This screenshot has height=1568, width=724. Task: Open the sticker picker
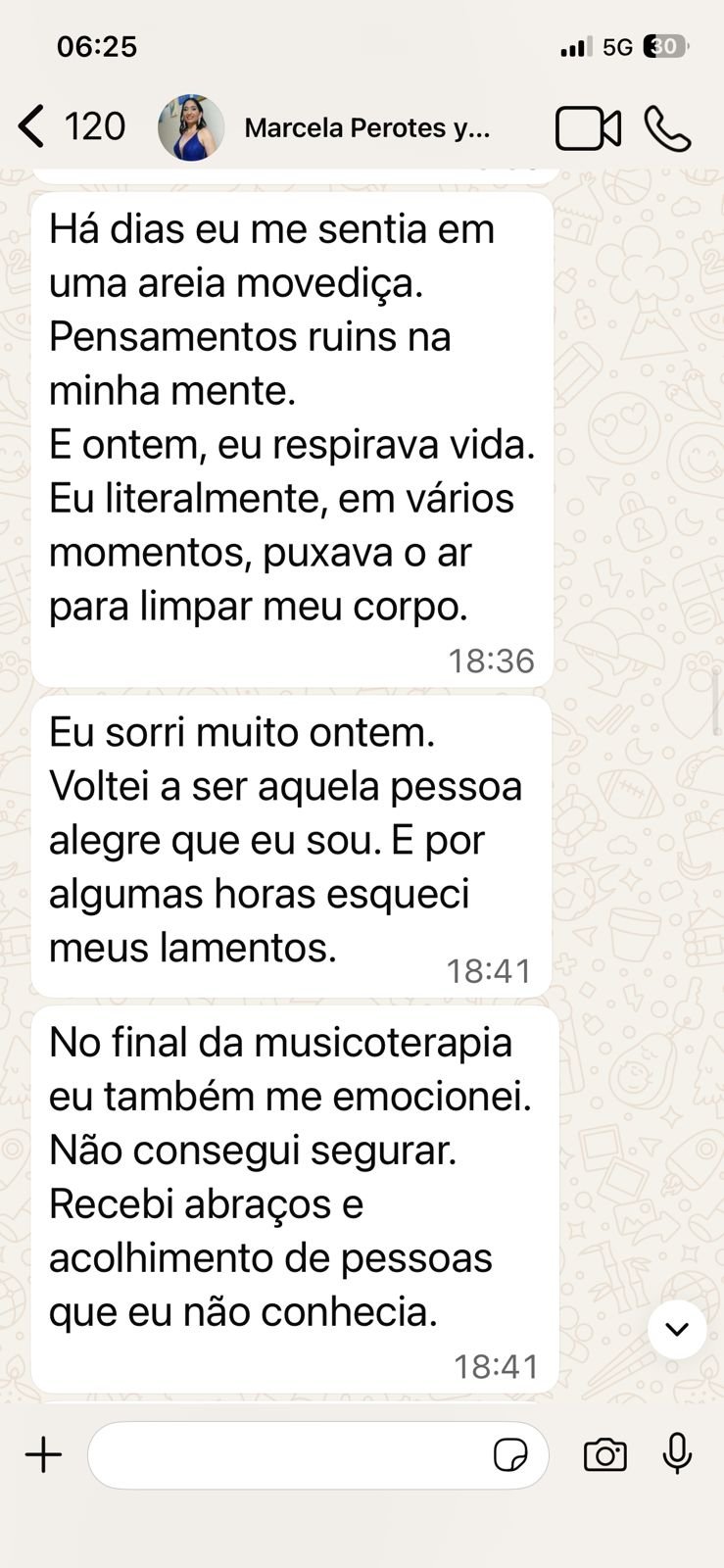point(510,1455)
